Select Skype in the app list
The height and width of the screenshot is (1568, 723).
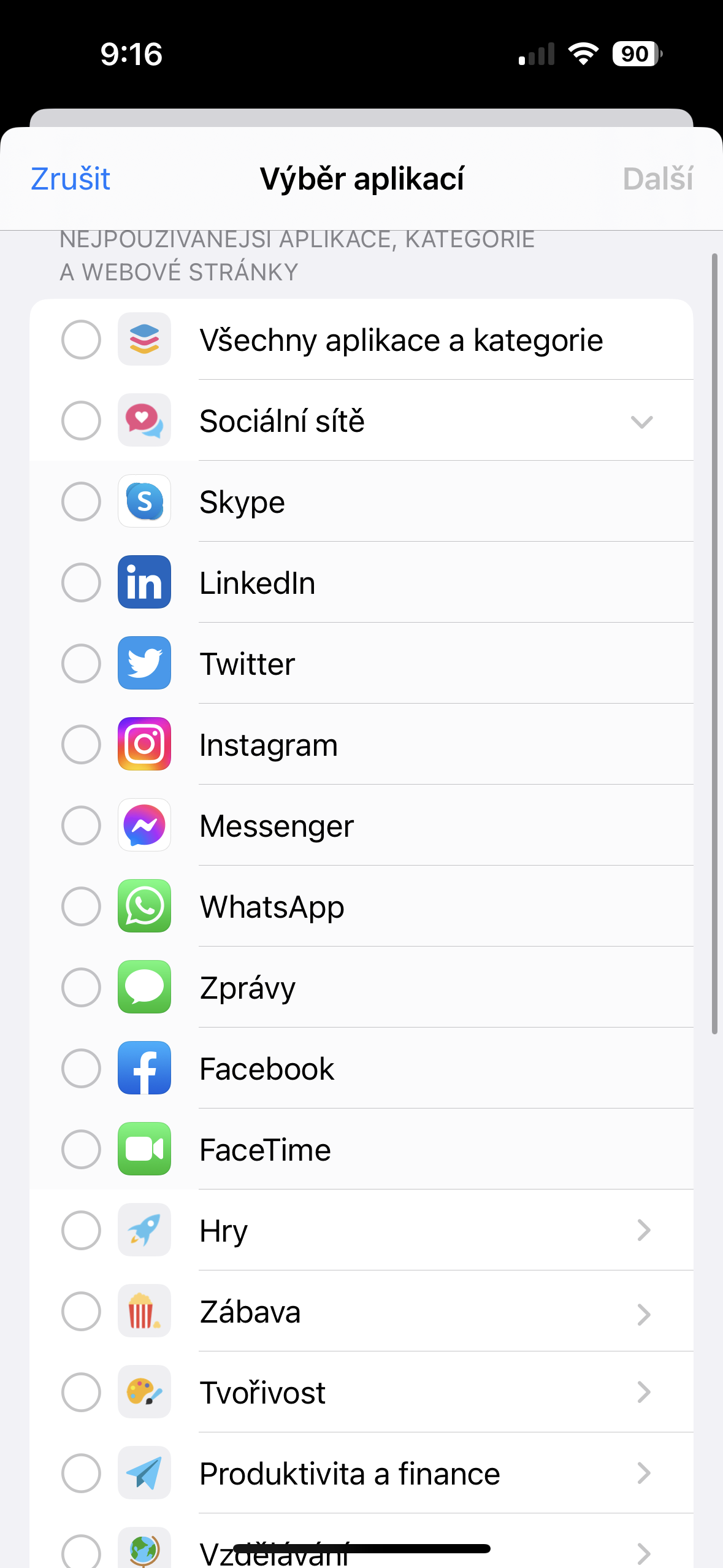[x=81, y=502]
